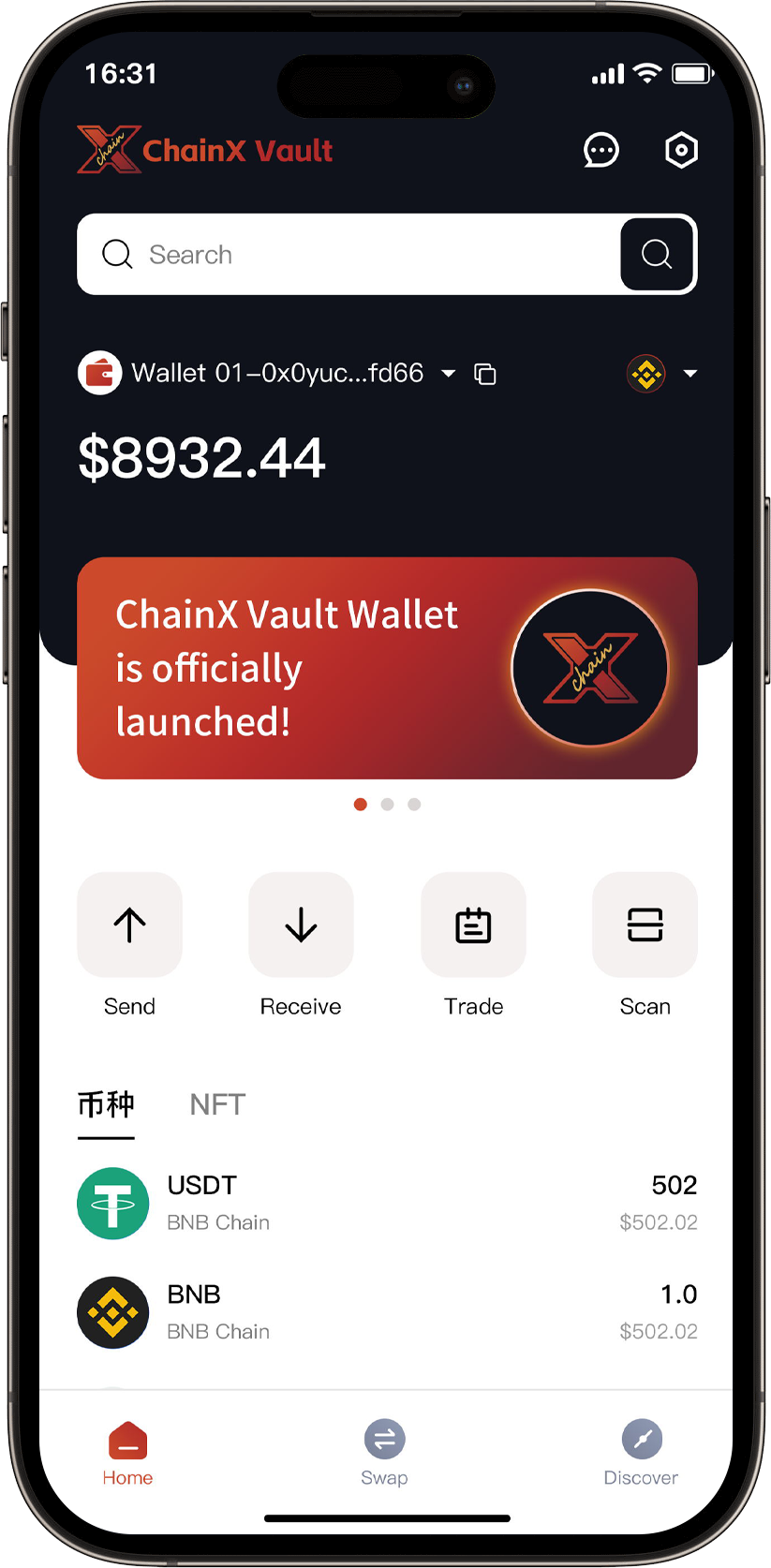Switch to the NFT tab
This screenshot has height=1568, width=771.
(x=217, y=1105)
